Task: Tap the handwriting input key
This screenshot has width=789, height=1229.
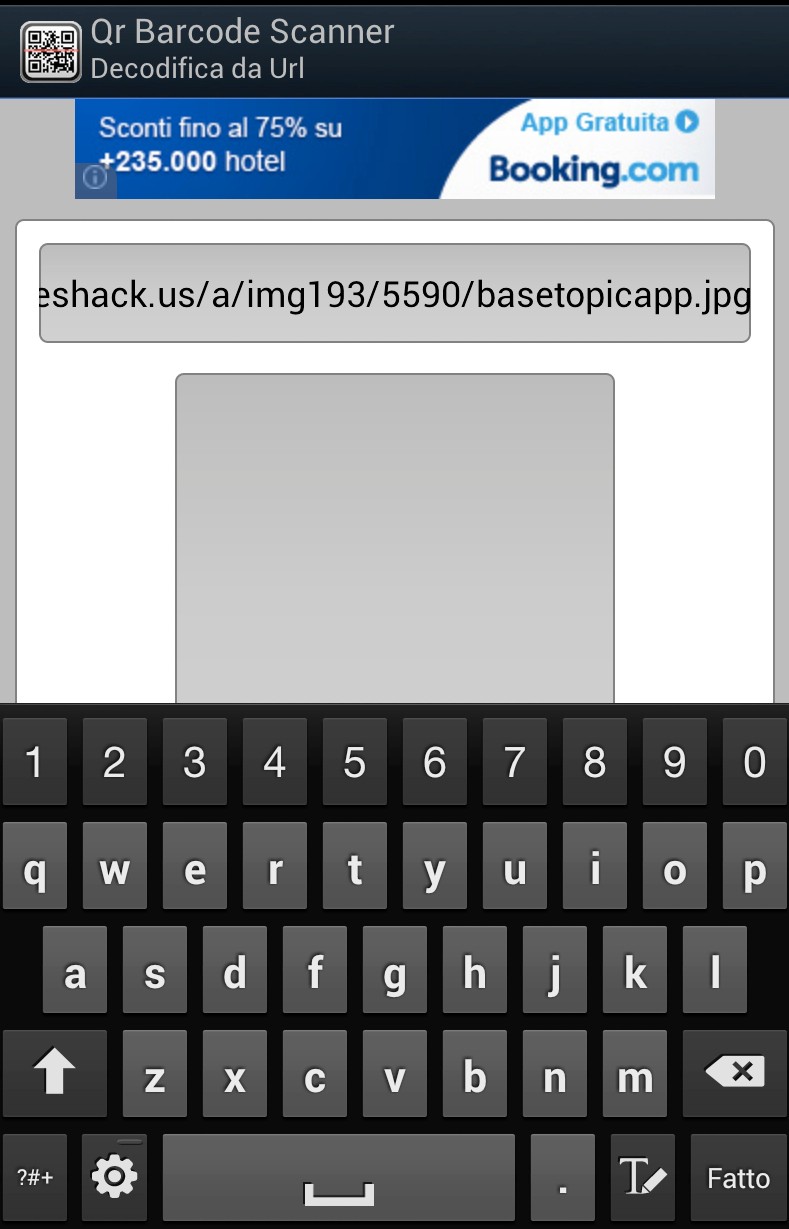Action: (x=642, y=1178)
